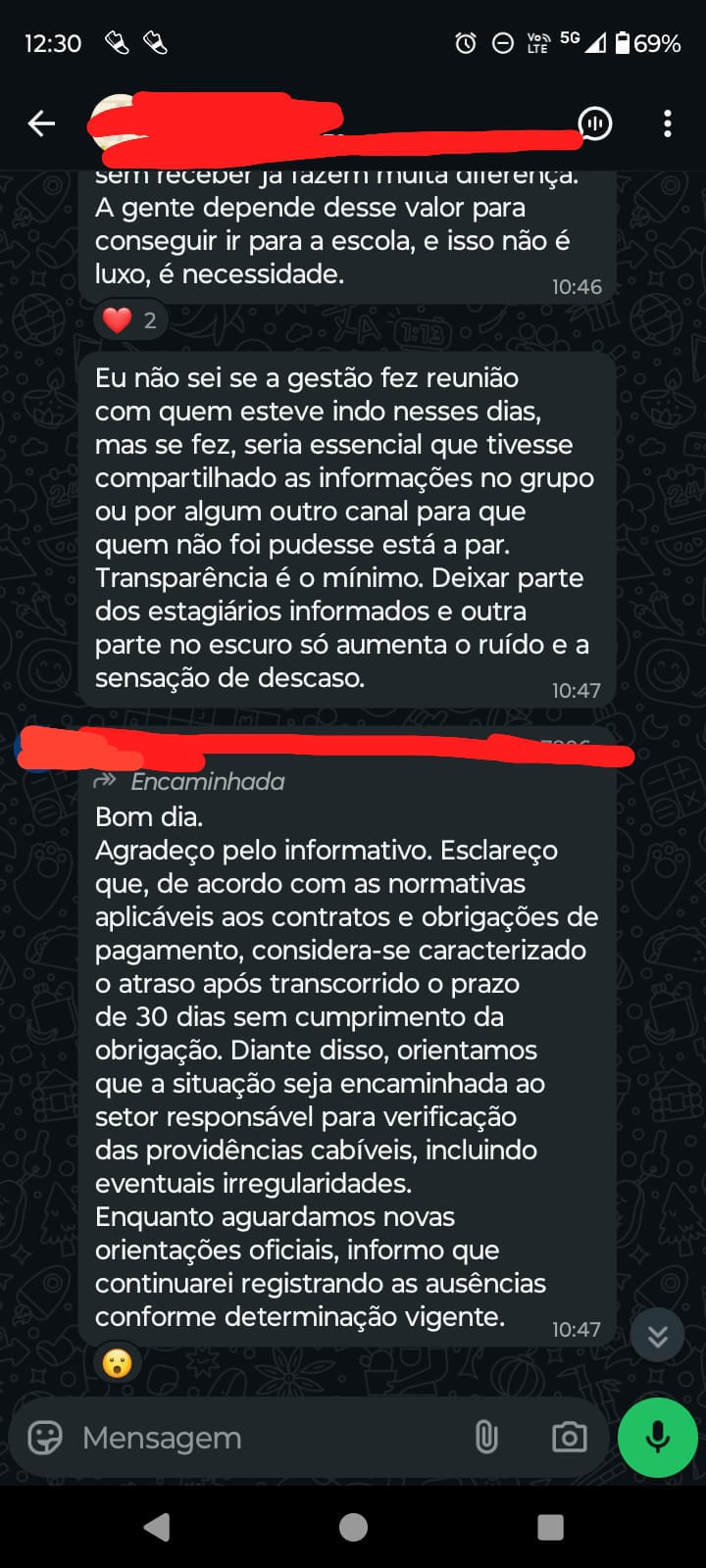706x1568 pixels.
Task: Open the camera from the message bar
Action: pos(569,1438)
